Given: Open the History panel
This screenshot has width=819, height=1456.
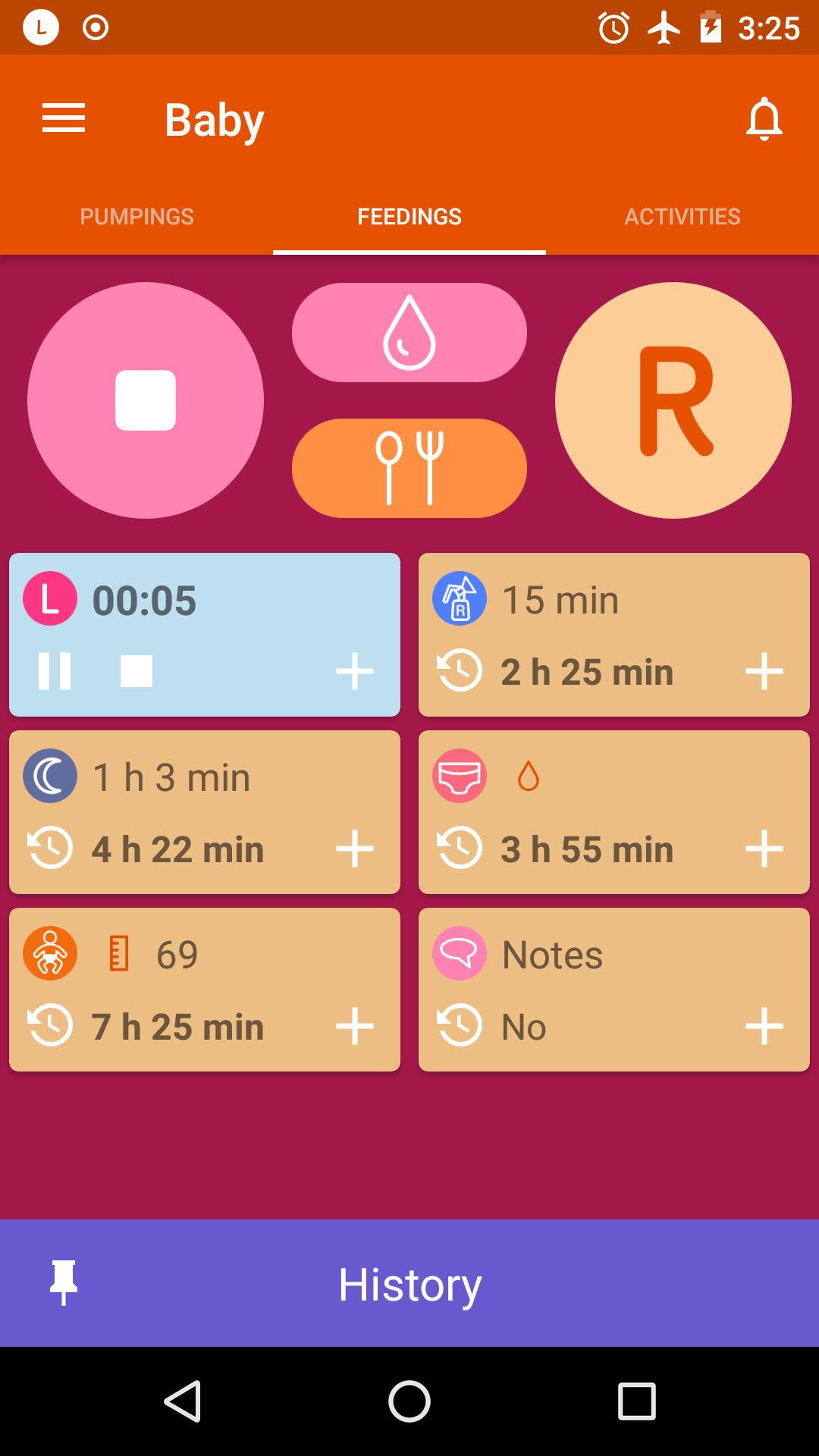Looking at the screenshot, I should click(x=409, y=1284).
